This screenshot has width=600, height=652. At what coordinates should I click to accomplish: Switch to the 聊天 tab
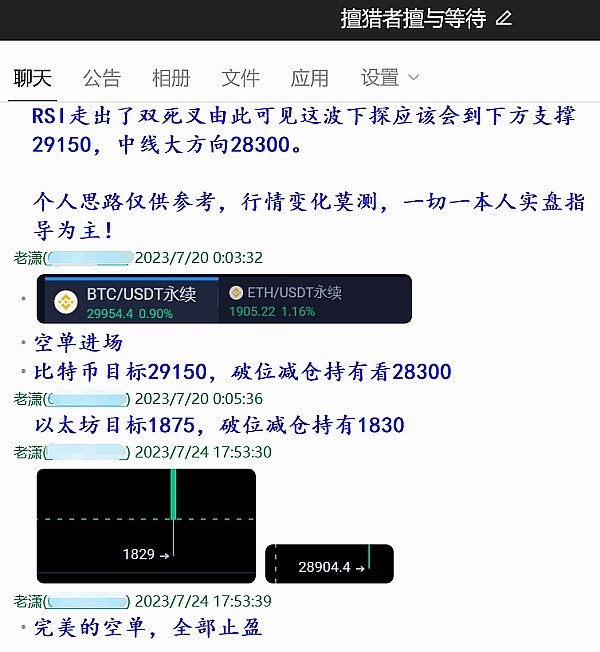(32, 78)
